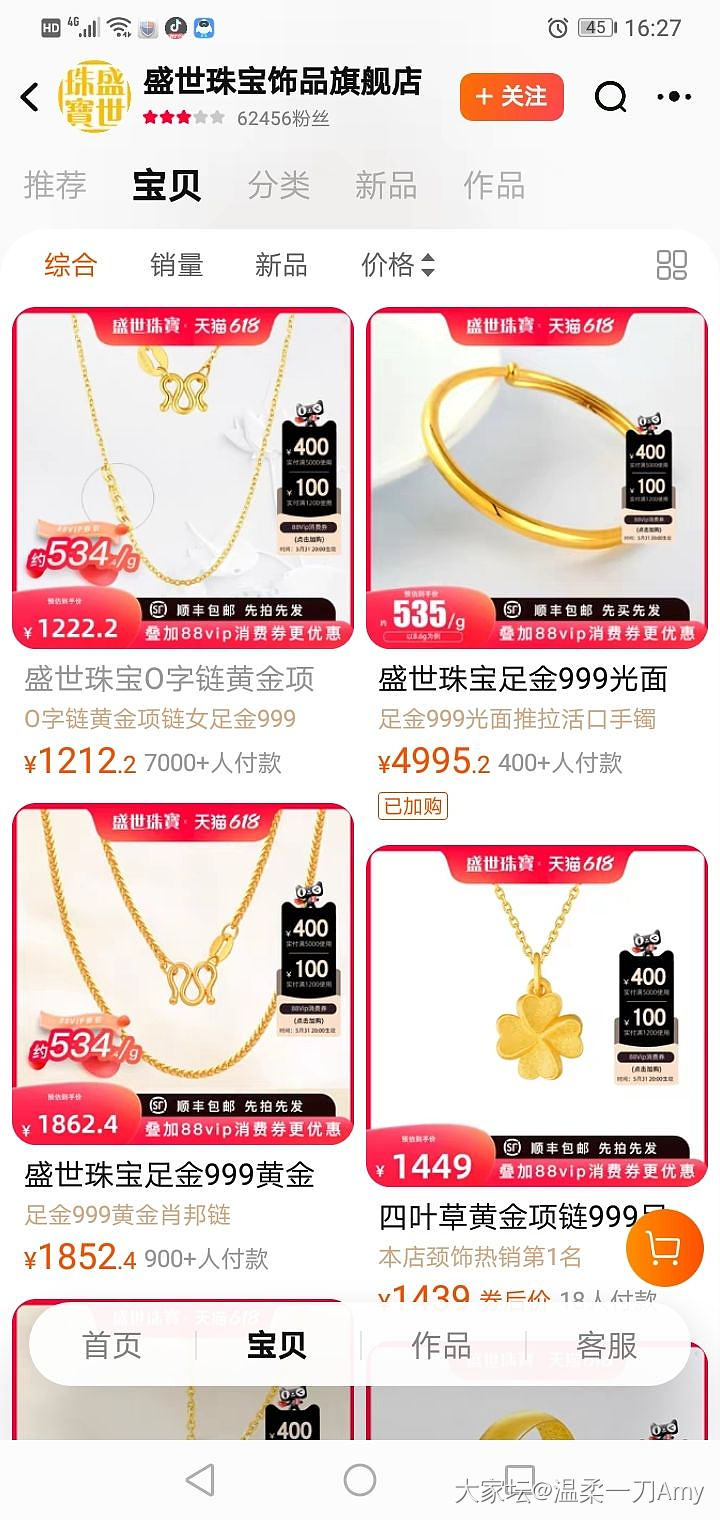
Task: Switch to the 新品 top tab
Action: 386,185
